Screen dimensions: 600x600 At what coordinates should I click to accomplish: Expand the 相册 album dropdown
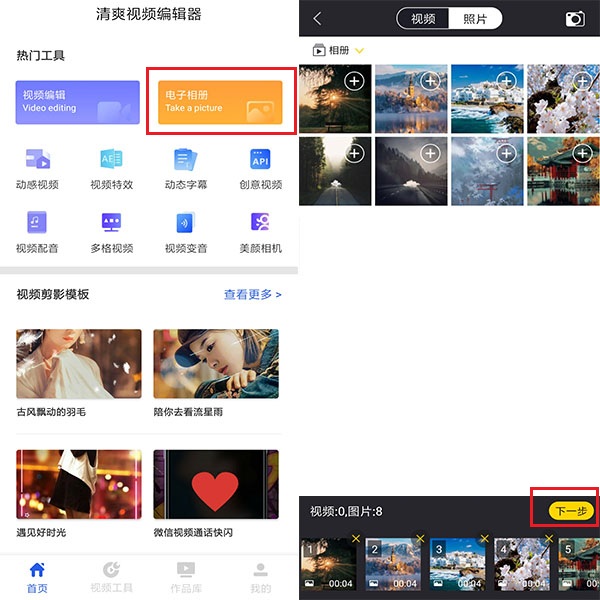[x=339, y=50]
